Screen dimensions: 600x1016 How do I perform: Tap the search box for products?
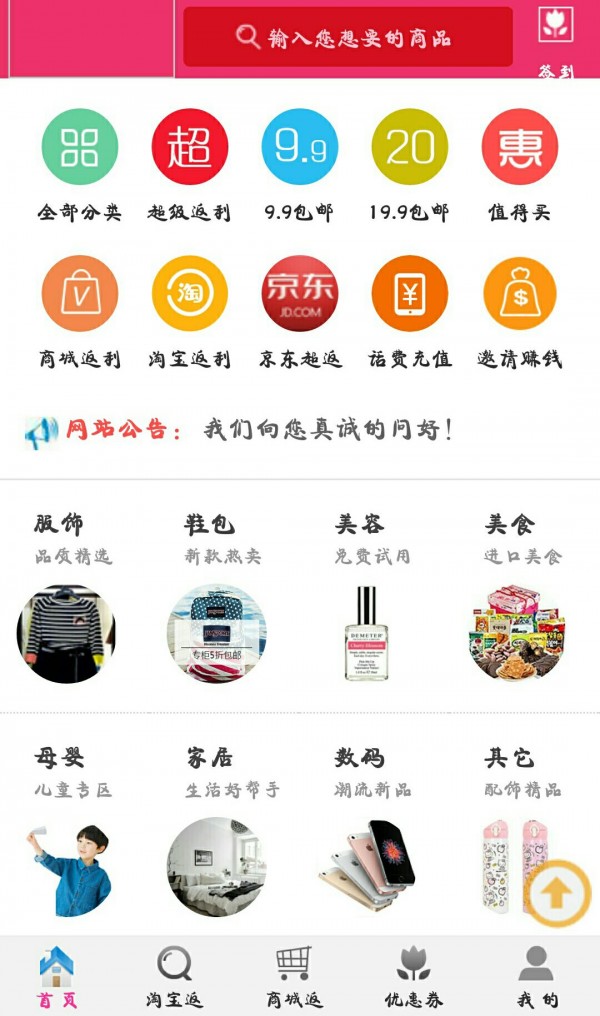348,37
